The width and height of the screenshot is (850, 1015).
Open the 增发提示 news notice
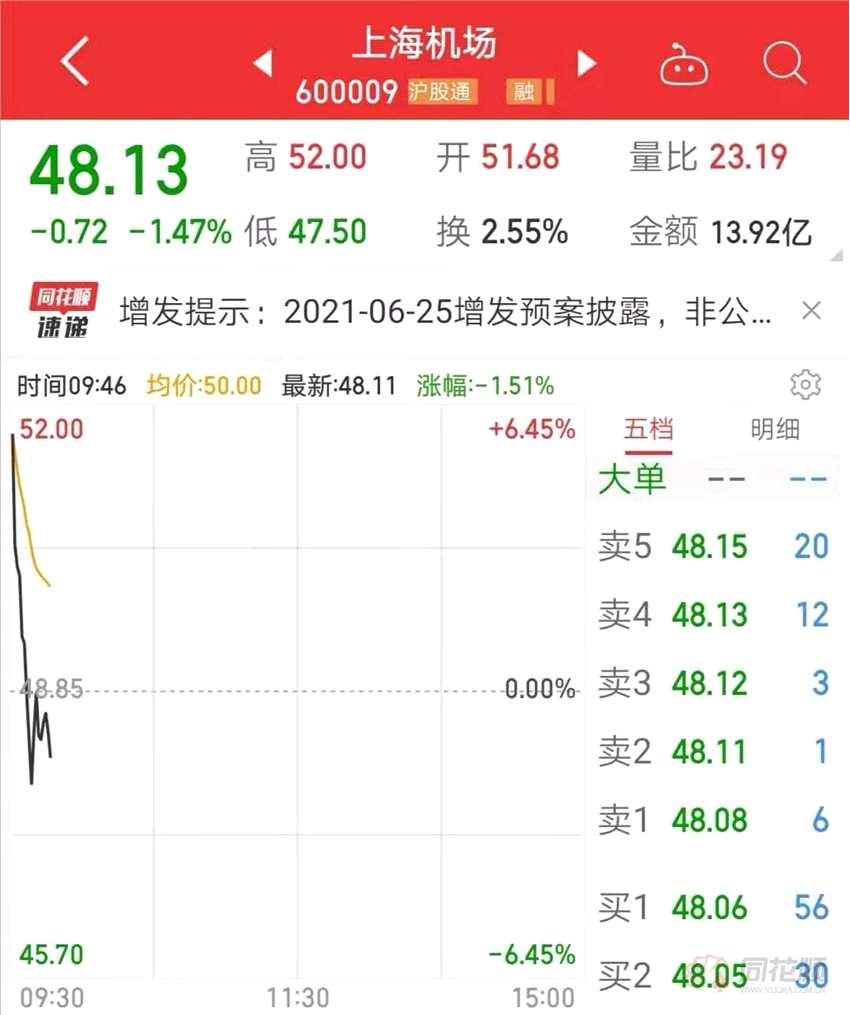[445, 312]
